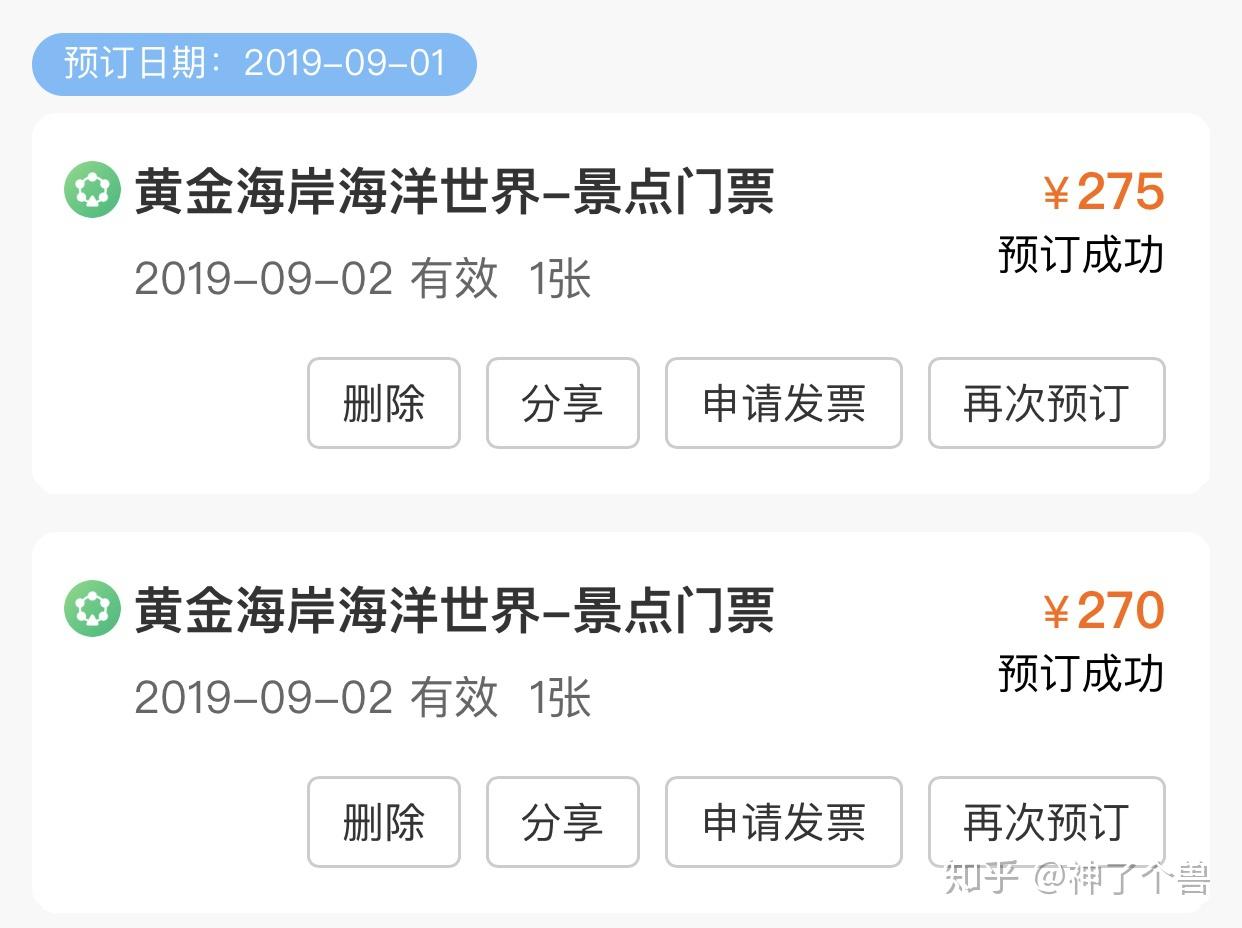Request an invoice for the ¥275 order
This screenshot has width=1242, height=928.
click(x=784, y=403)
